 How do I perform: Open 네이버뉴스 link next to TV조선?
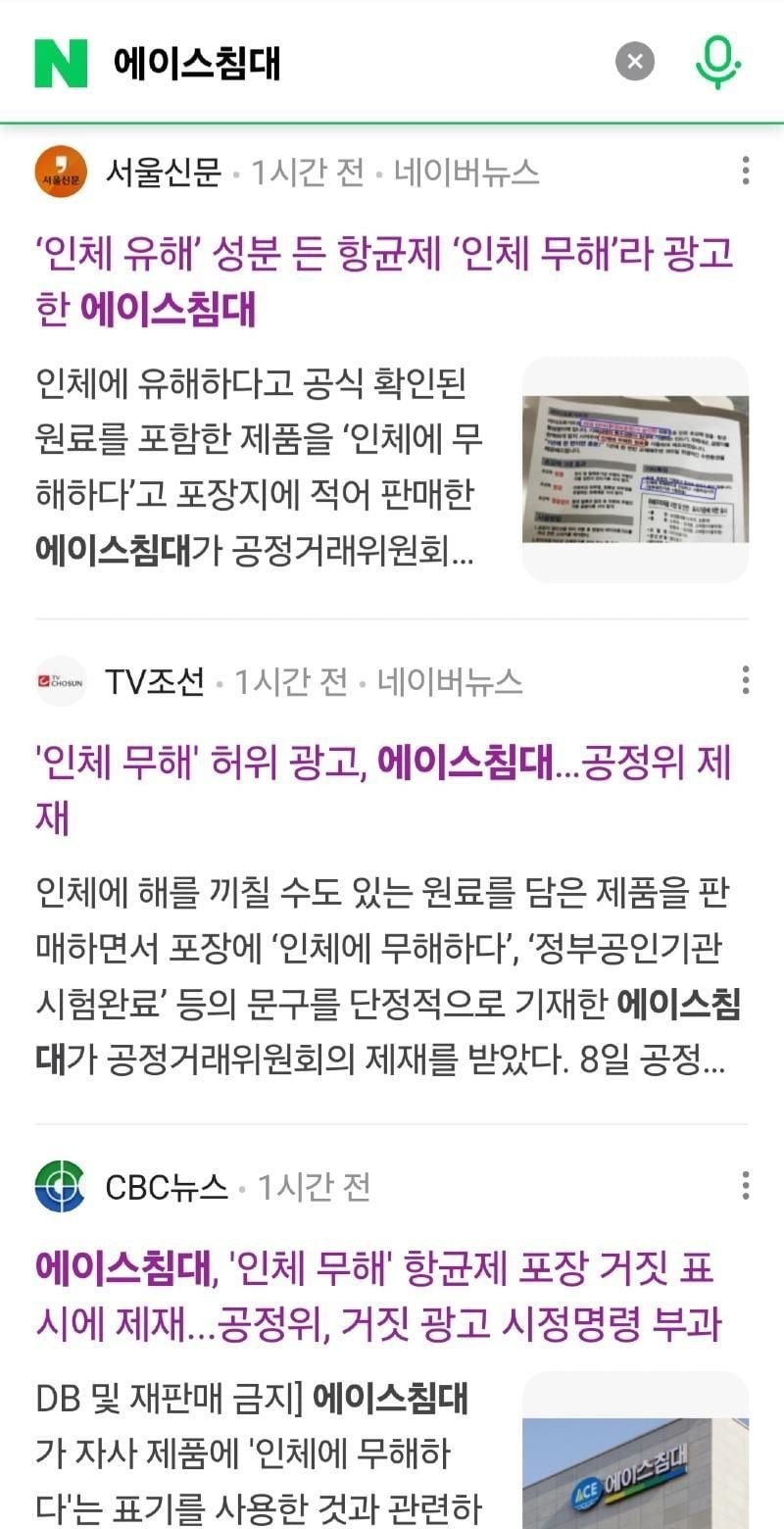450,681
